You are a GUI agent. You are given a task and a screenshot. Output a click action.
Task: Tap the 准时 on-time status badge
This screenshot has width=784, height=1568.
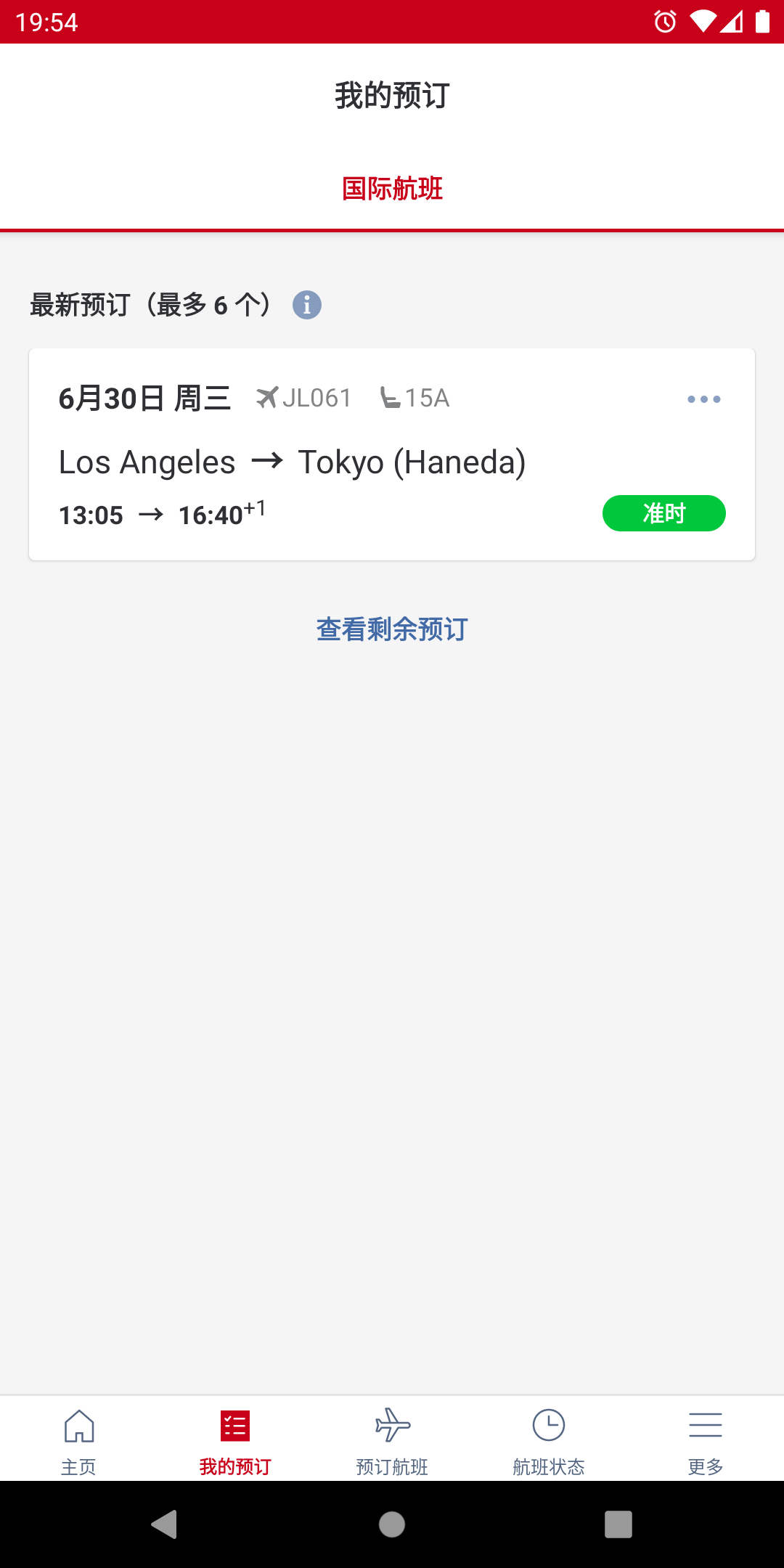click(663, 513)
